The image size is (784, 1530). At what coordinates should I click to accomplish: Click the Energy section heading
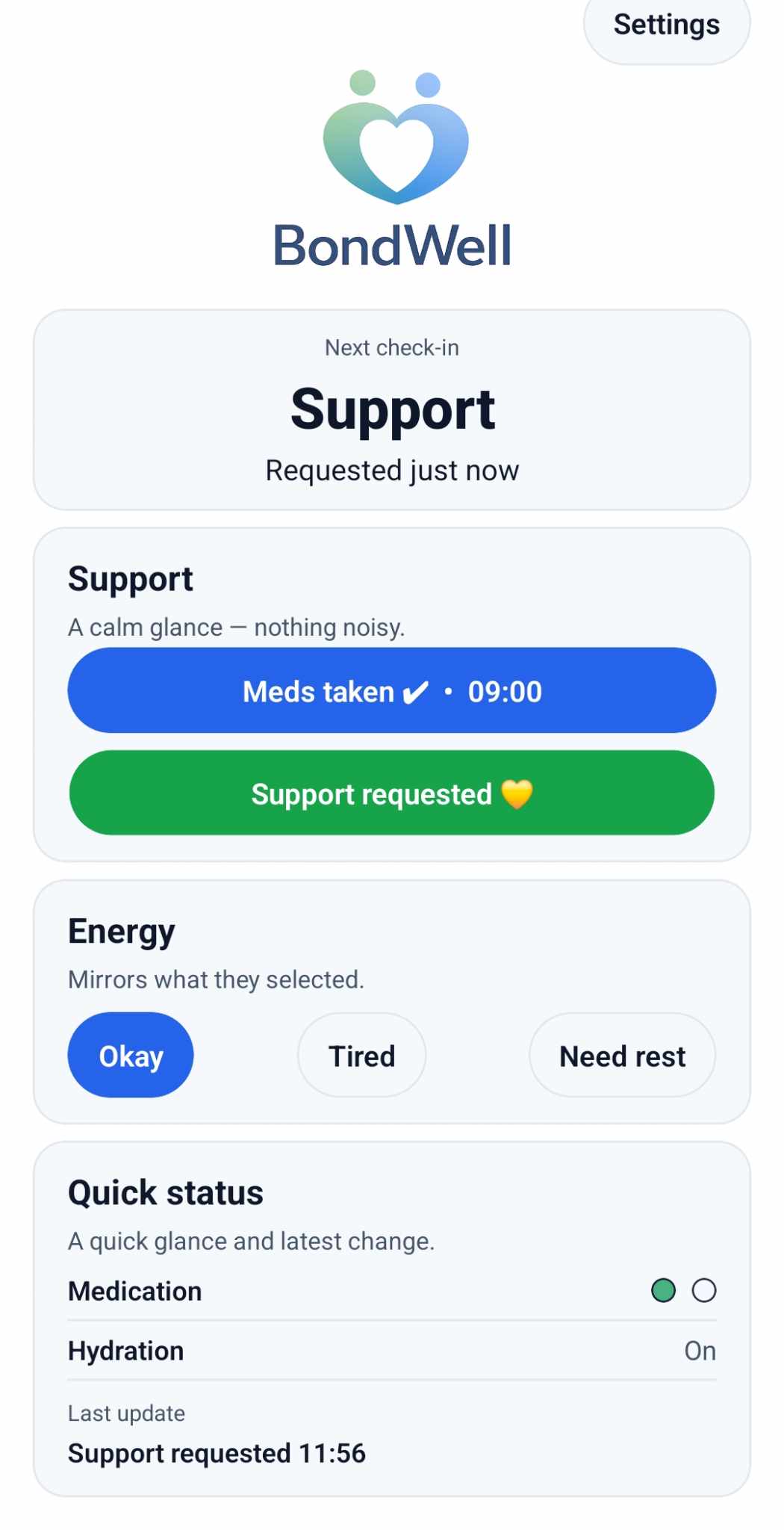121,930
